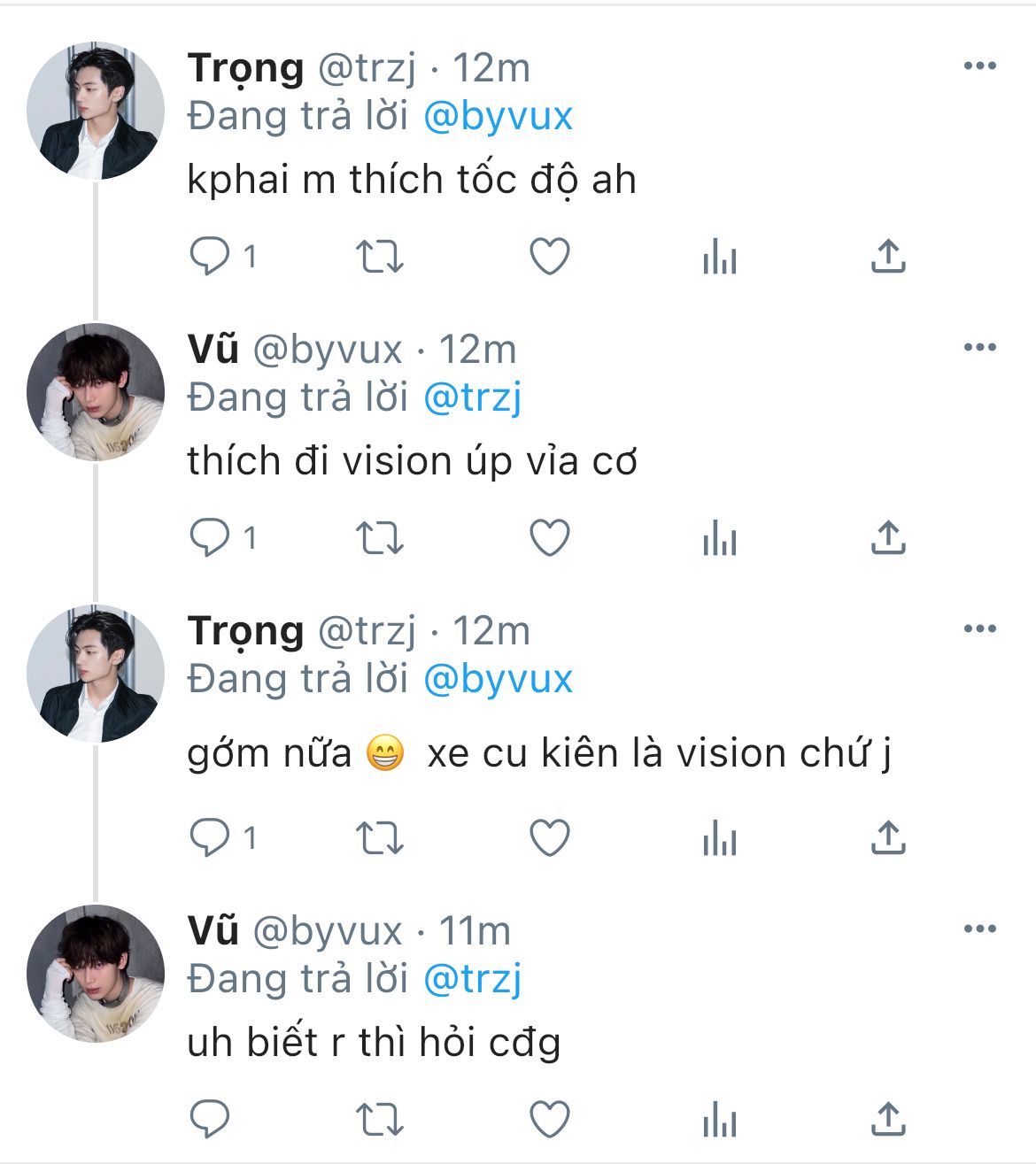Like the tweet 'uh biết r thì hỏi cđg'
This screenshot has width=1036, height=1164.
549,1120
